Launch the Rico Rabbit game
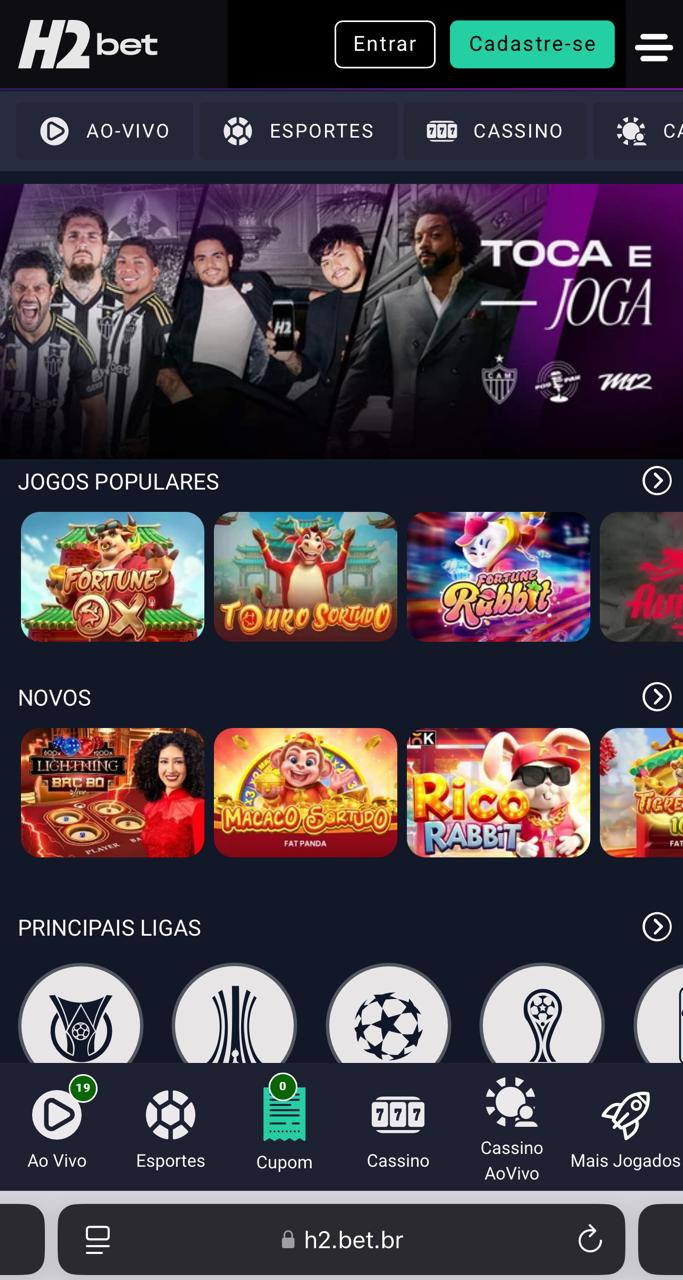This screenshot has height=1280, width=683. pos(498,792)
